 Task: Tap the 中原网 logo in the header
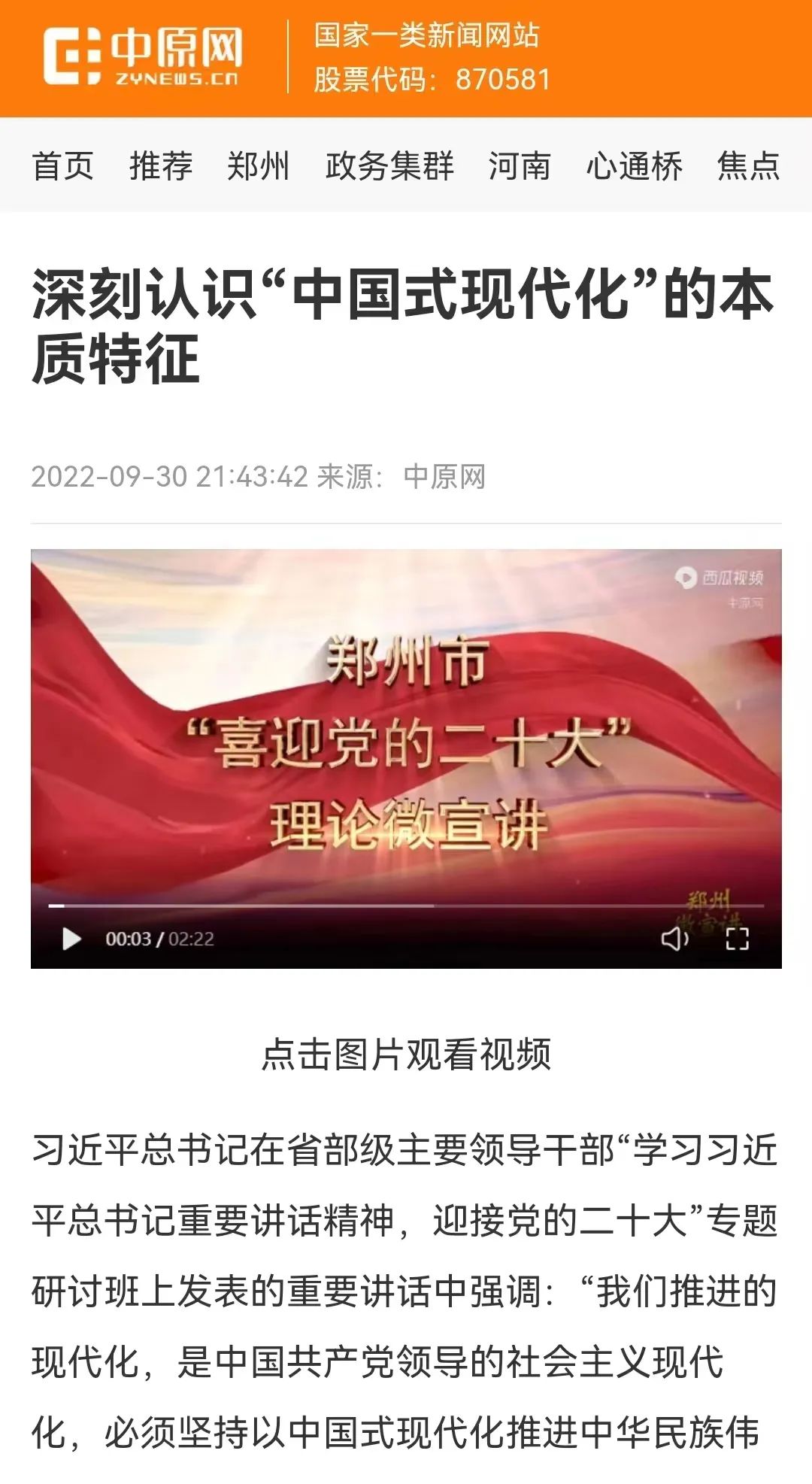[143, 56]
